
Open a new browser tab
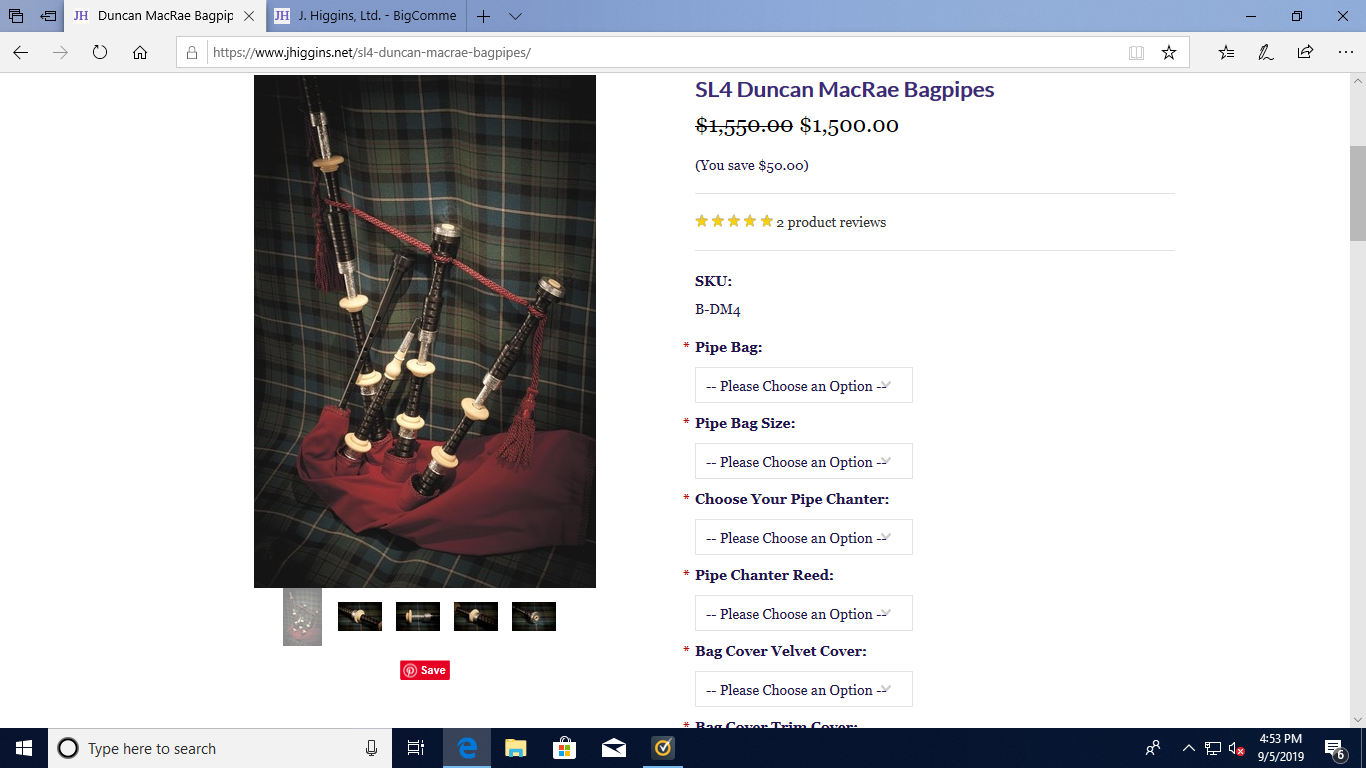point(483,16)
